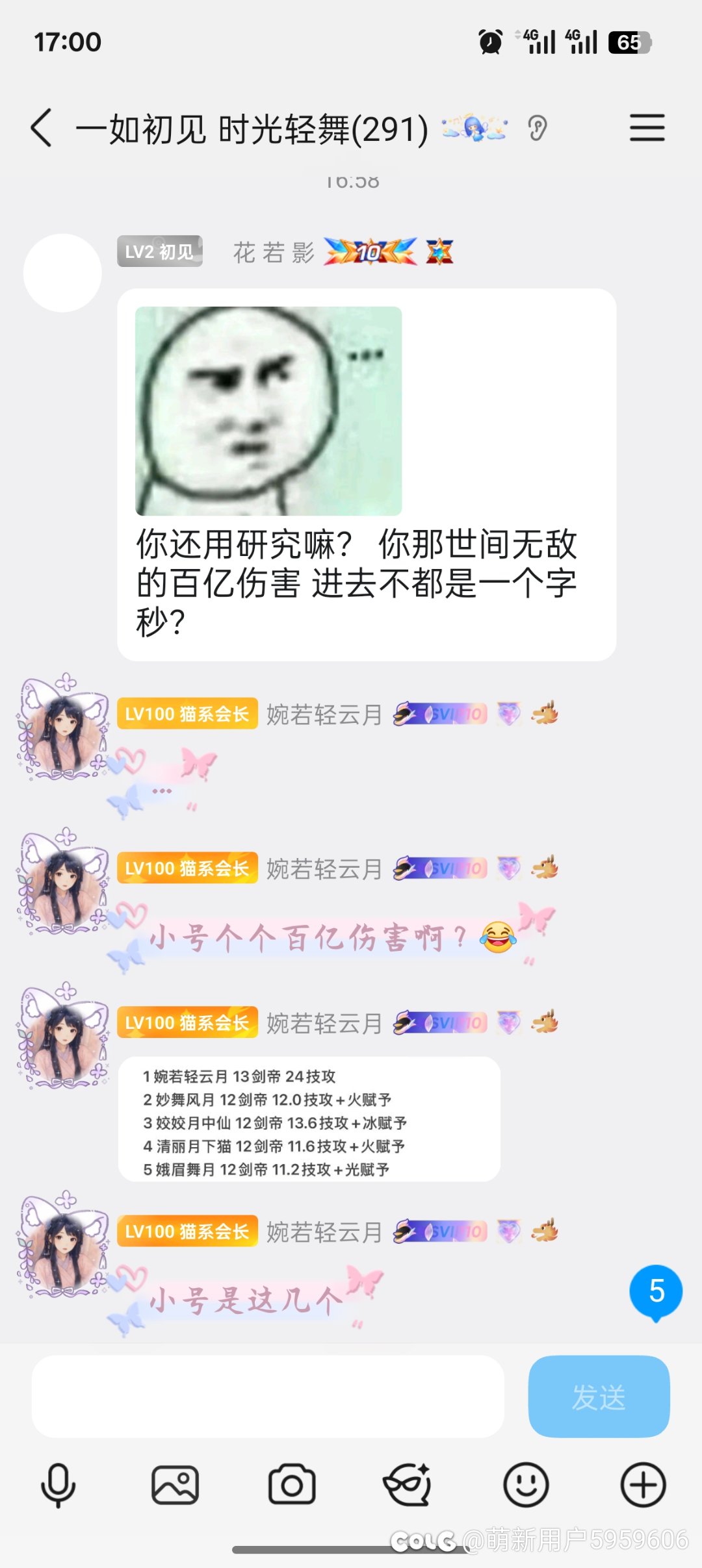
Task: View the meme image sent by 花若影
Action: coord(268,411)
